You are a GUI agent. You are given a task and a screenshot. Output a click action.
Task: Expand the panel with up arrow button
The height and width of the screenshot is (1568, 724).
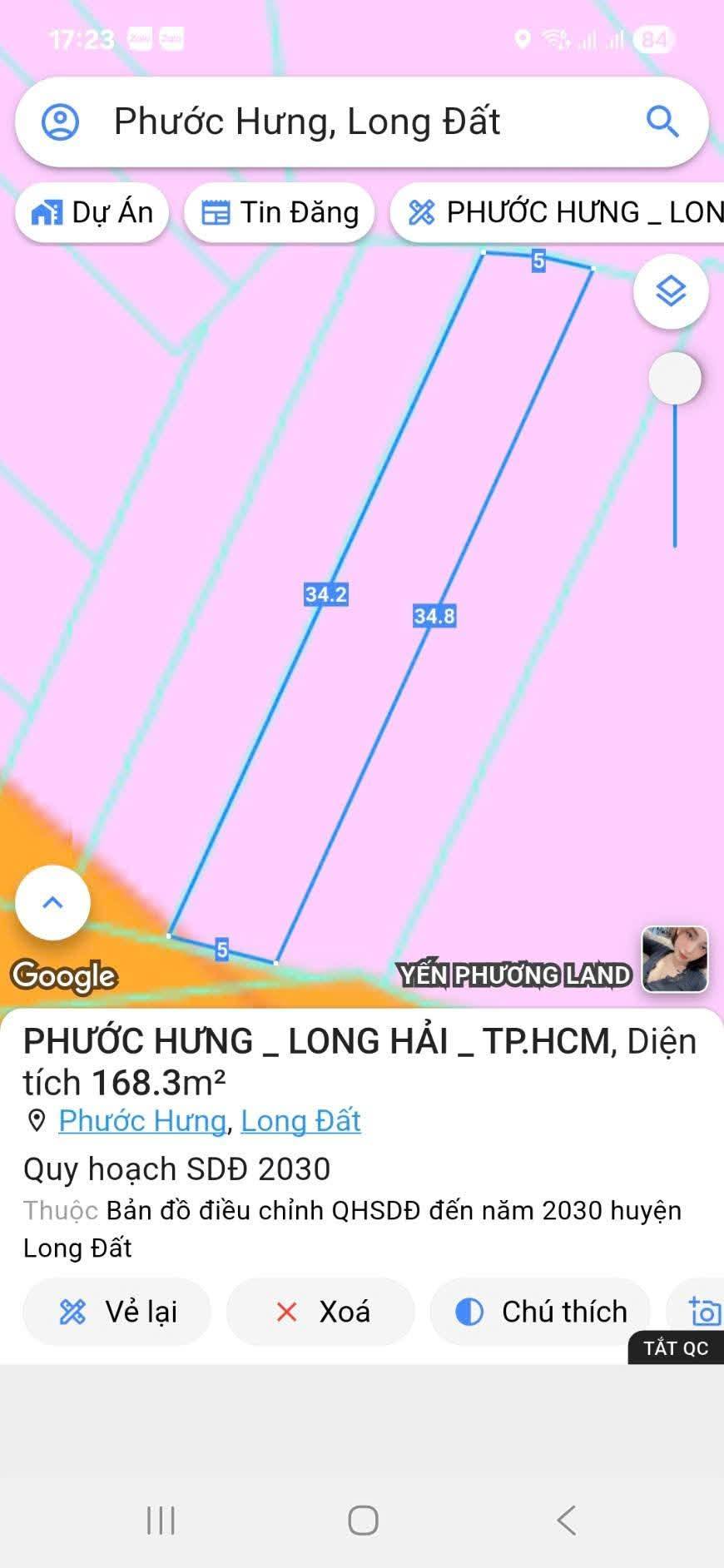point(52,903)
